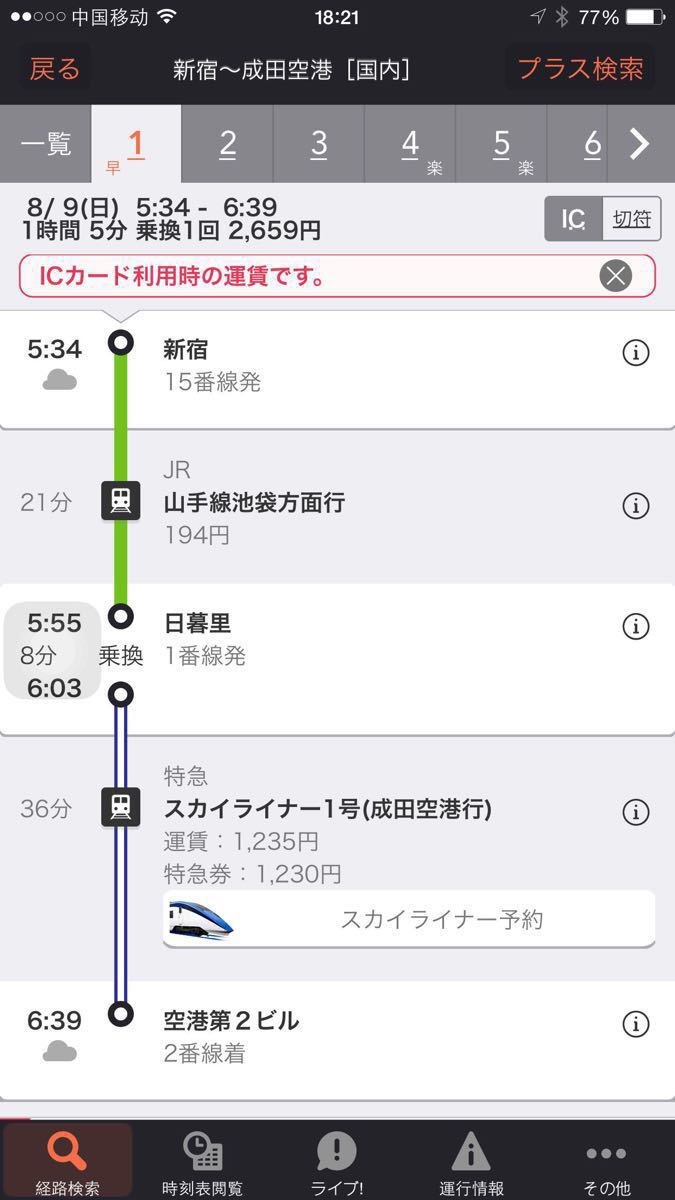The image size is (675, 1200).
Task: View details of 山手線池袋方面行
Action: click(x=636, y=507)
